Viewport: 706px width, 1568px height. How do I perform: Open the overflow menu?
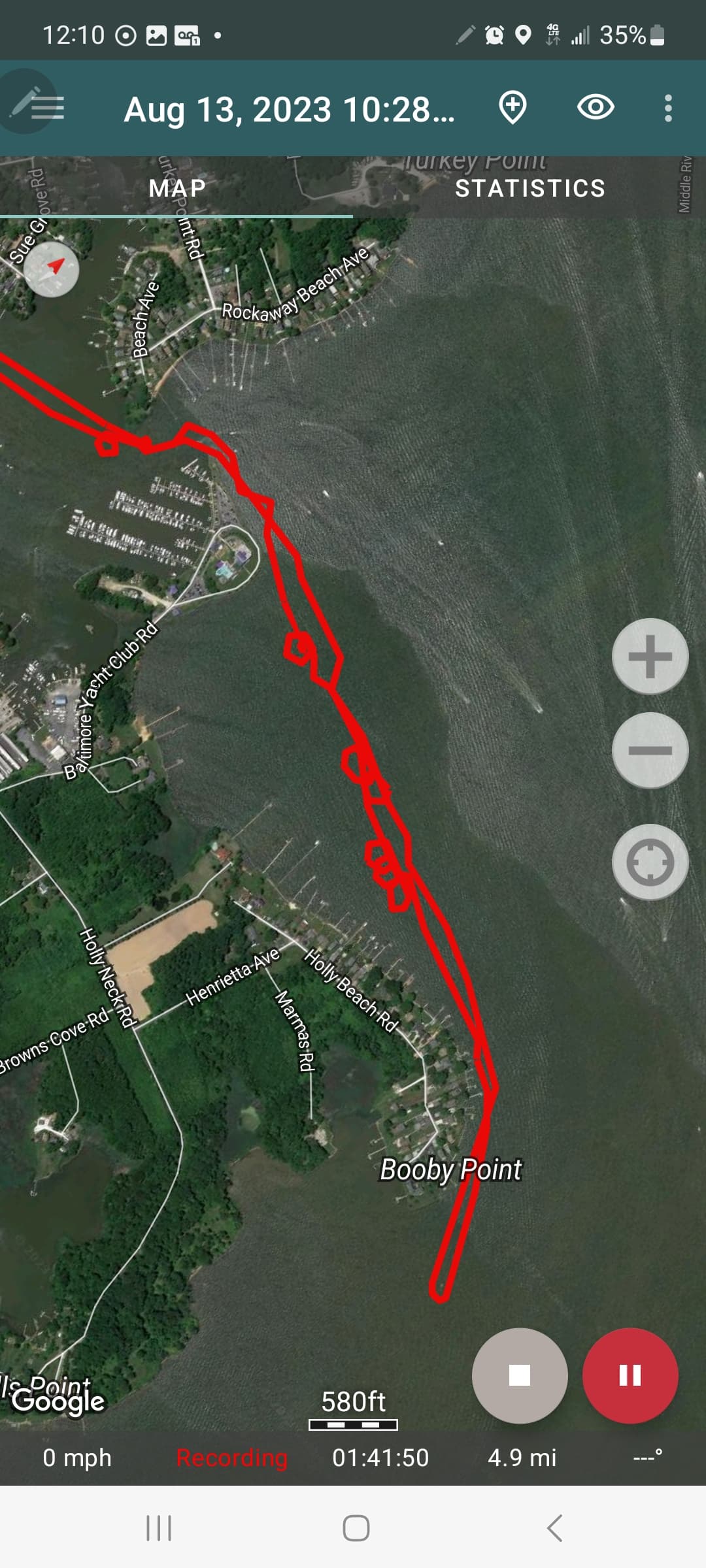point(667,108)
